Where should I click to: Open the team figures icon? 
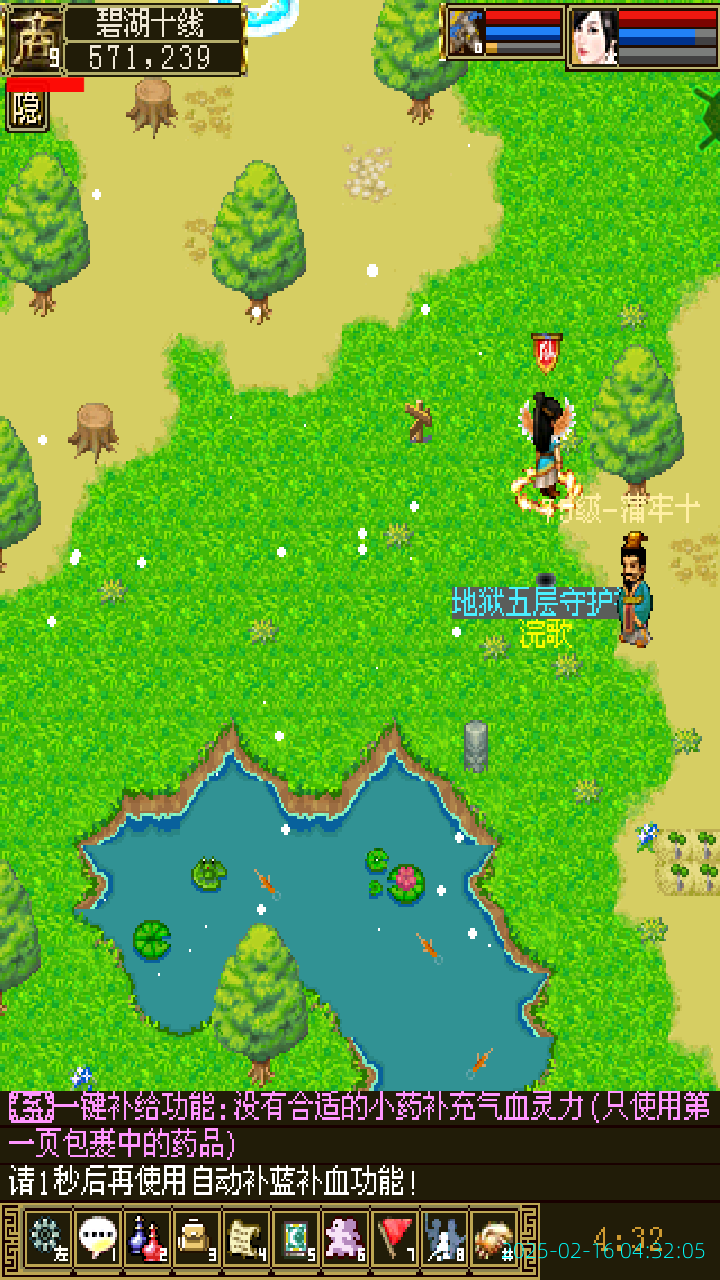(444, 1238)
